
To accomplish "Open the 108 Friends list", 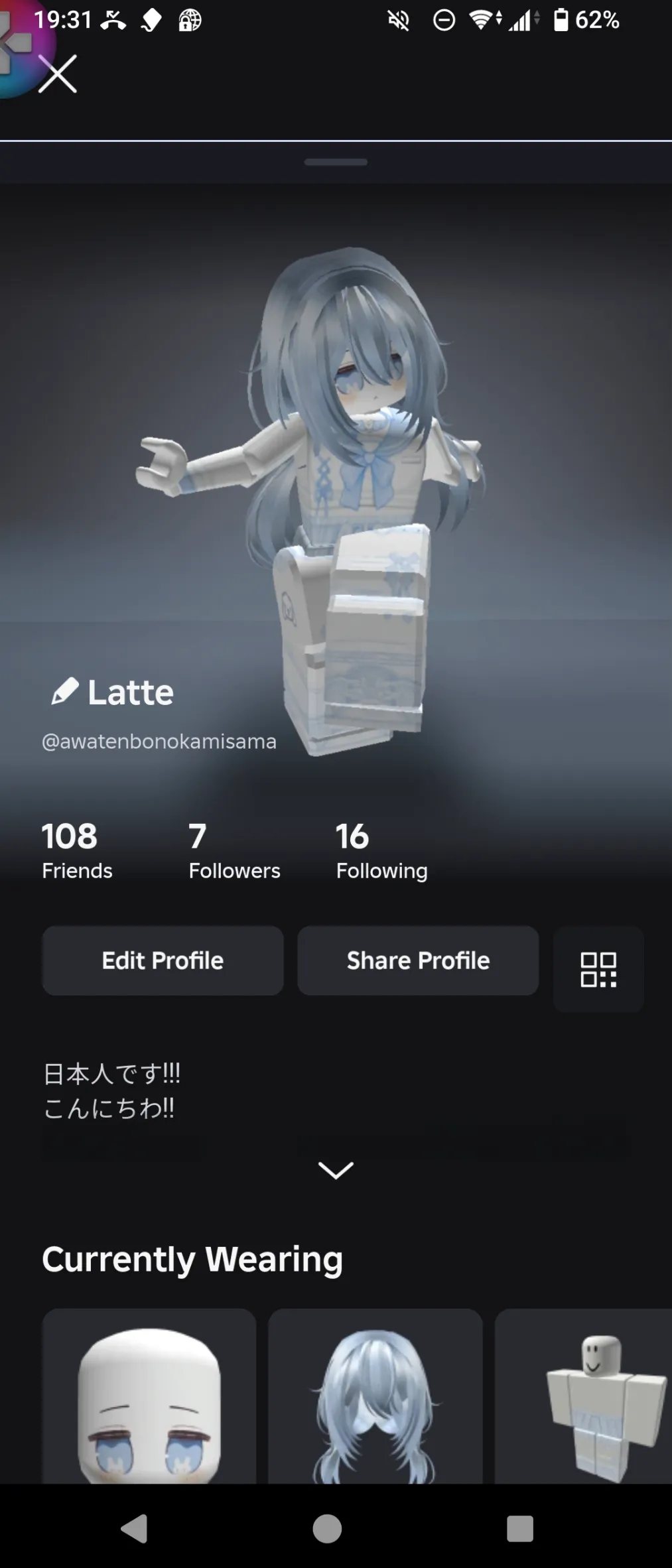I will [77, 851].
